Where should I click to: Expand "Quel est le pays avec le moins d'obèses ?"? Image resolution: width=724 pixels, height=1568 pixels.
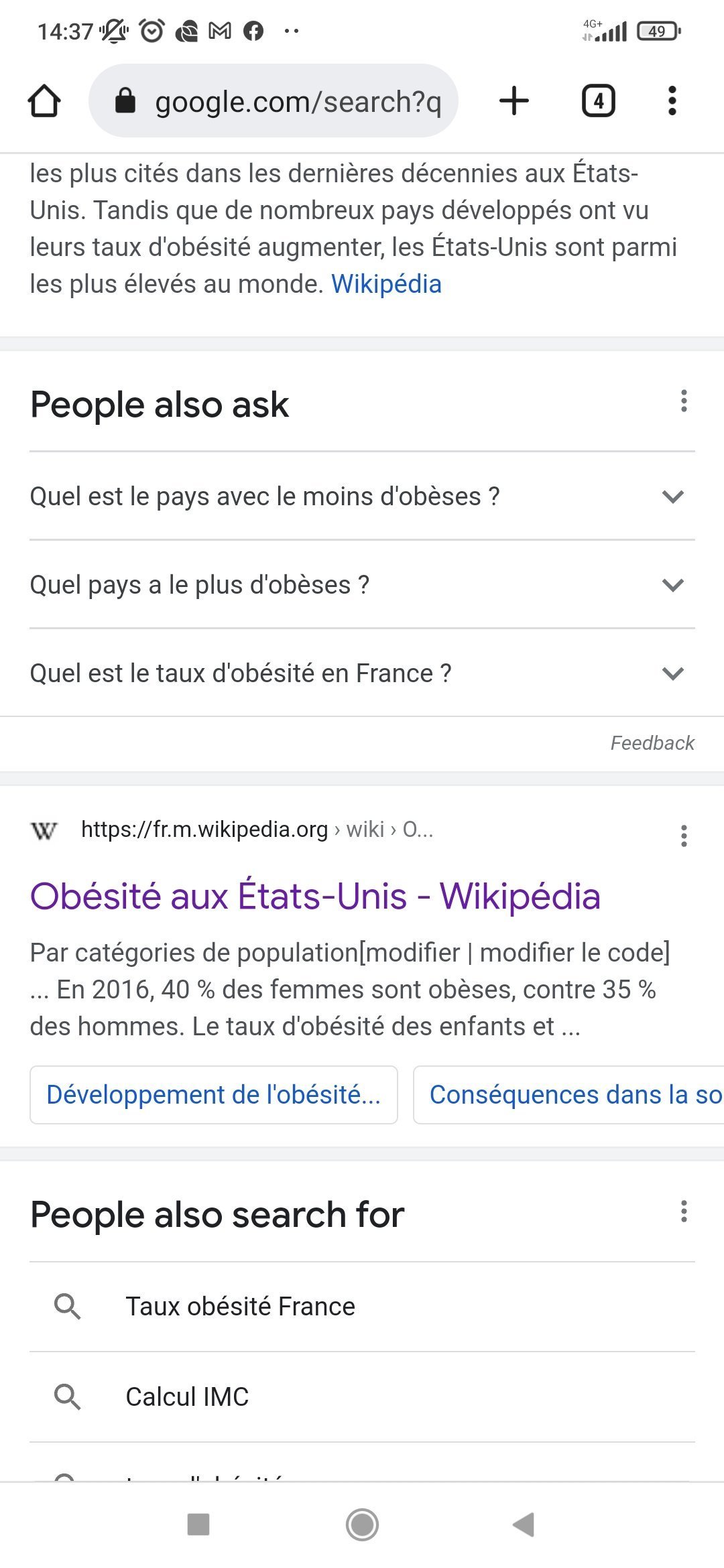(362, 497)
